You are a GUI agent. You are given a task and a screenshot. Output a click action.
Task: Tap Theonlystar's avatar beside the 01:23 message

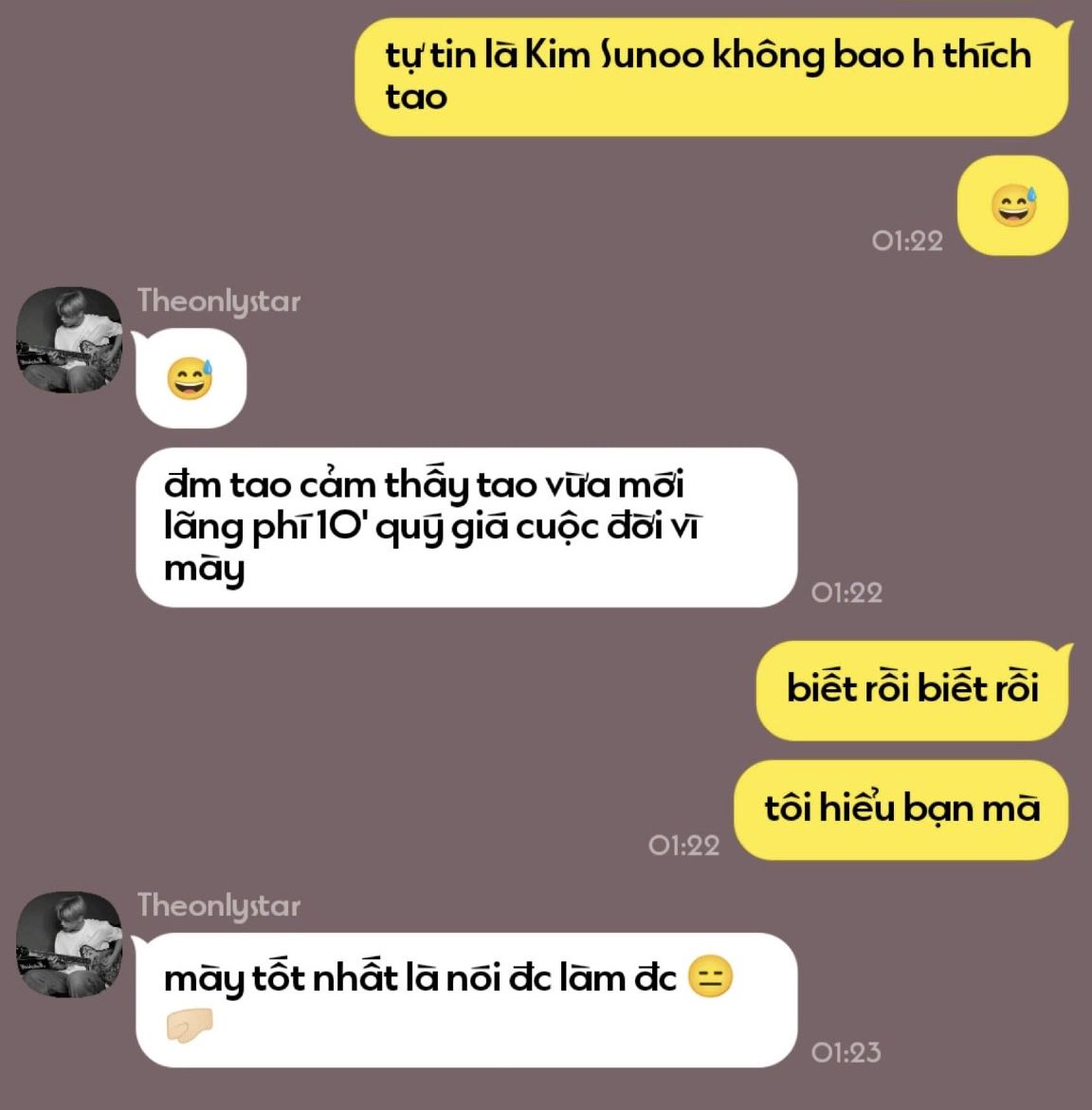[69, 944]
